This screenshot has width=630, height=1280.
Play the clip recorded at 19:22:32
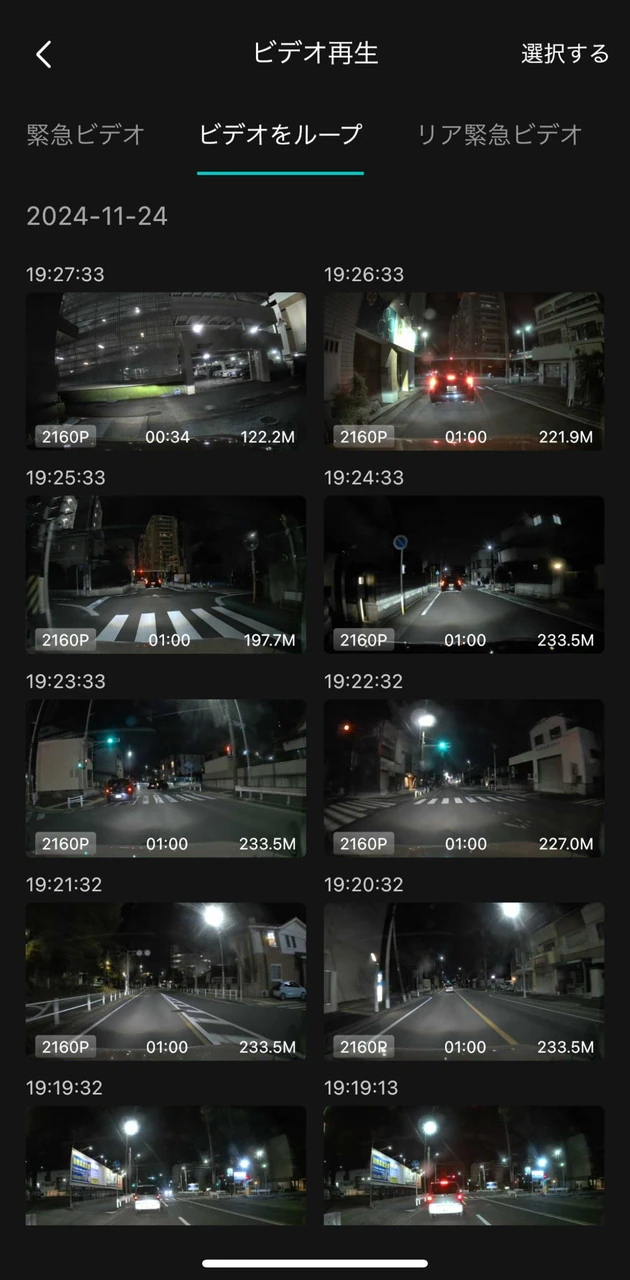464,777
